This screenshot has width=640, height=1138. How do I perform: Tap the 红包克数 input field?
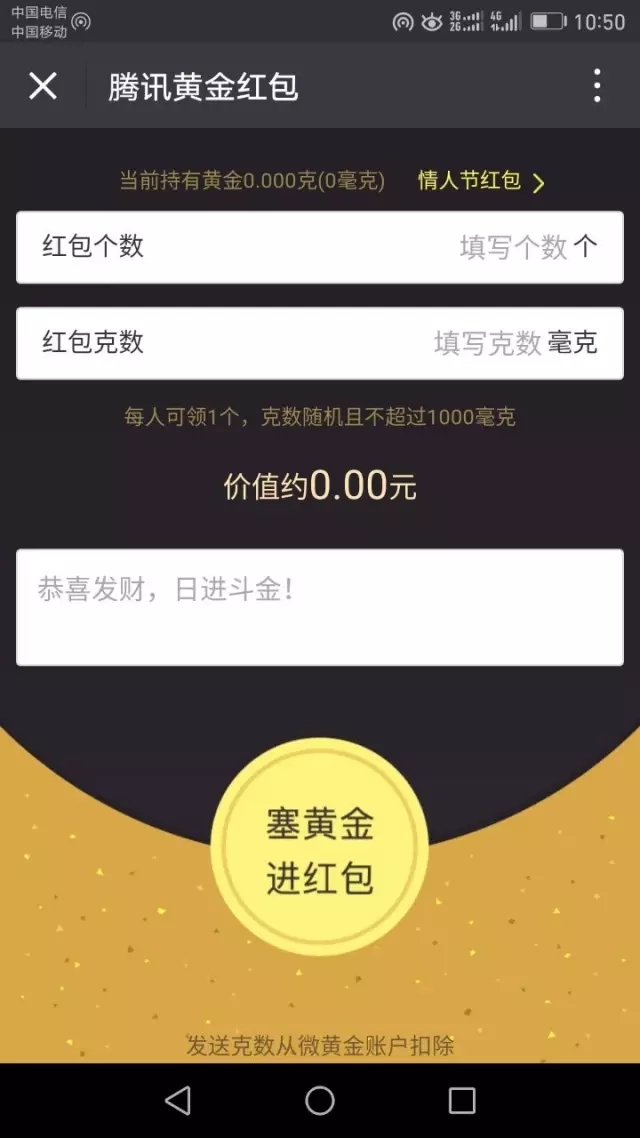click(x=320, y=343)
